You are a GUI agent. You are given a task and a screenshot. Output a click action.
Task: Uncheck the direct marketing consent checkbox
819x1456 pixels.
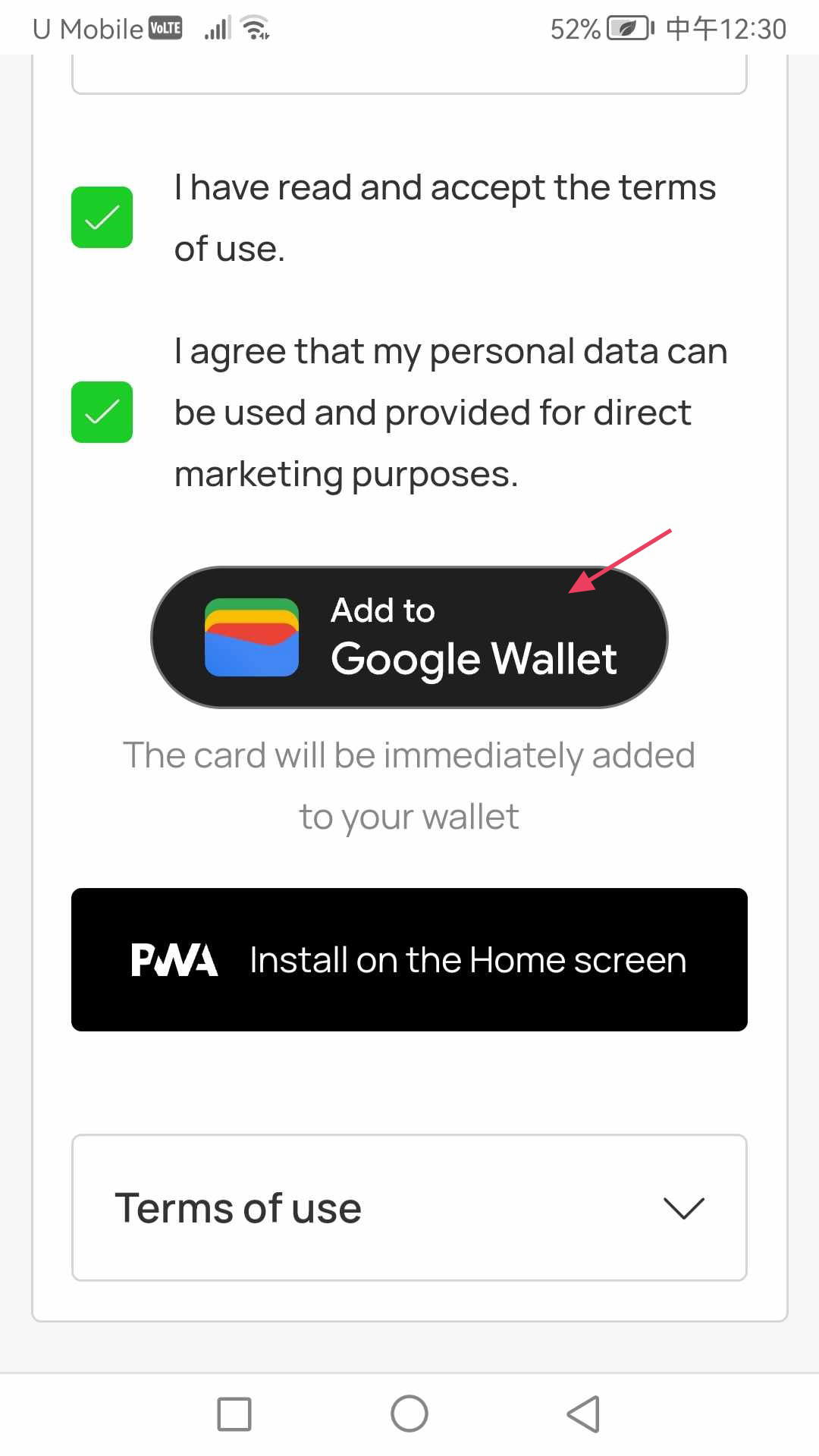[x=102, y=412]
